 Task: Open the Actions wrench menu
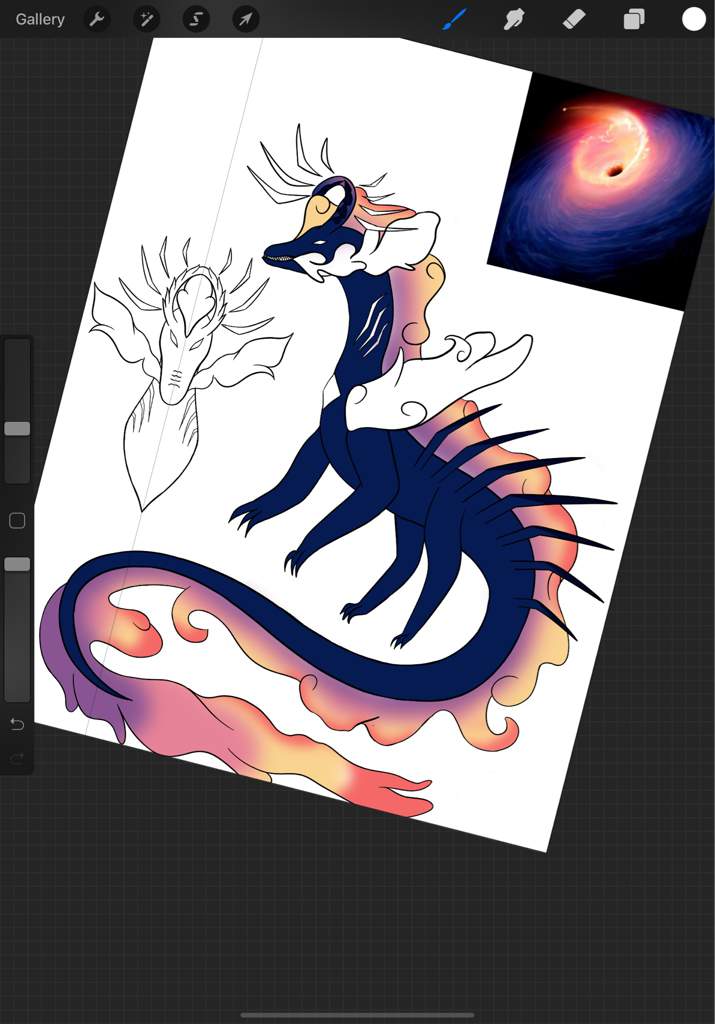(x=97, y=19)
